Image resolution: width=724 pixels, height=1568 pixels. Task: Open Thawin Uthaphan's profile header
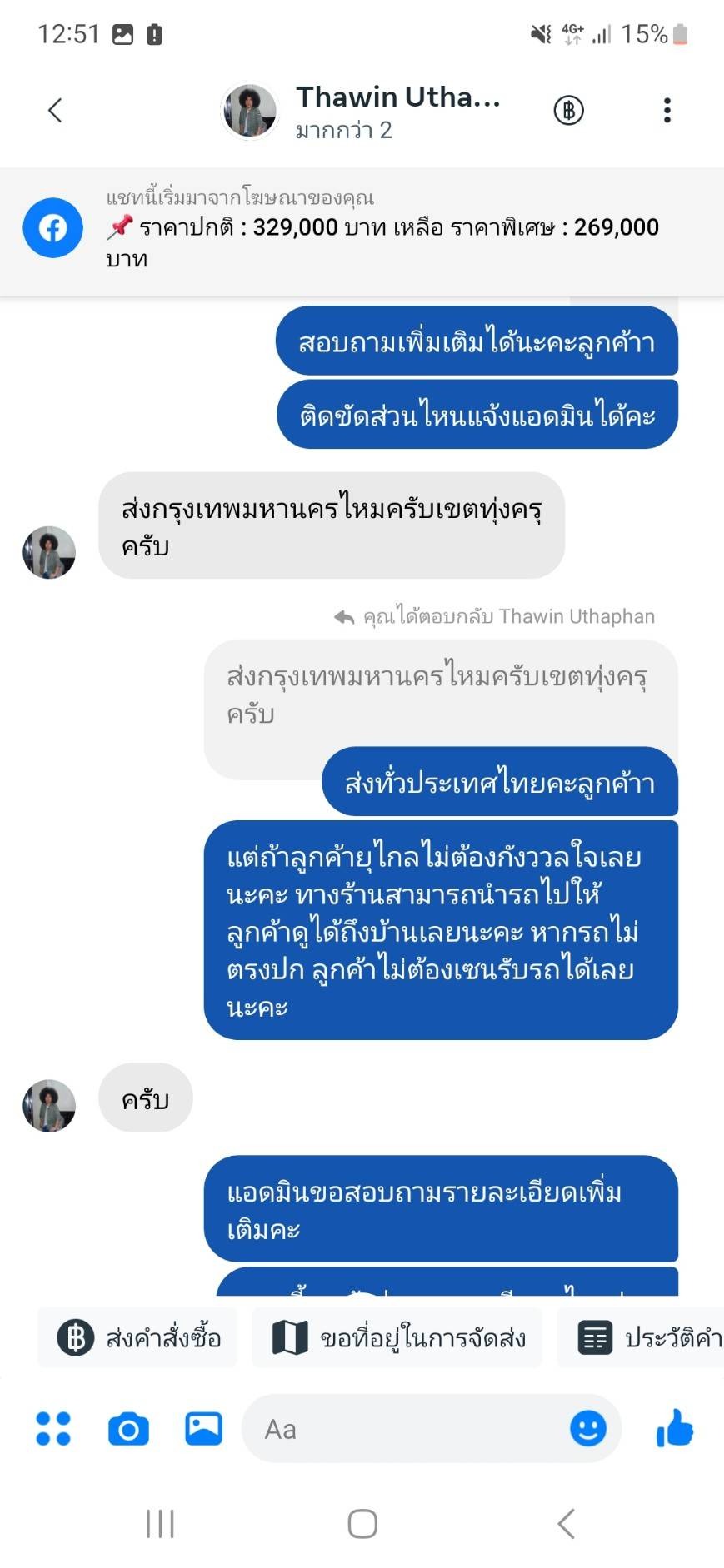(x=361, y=111)
